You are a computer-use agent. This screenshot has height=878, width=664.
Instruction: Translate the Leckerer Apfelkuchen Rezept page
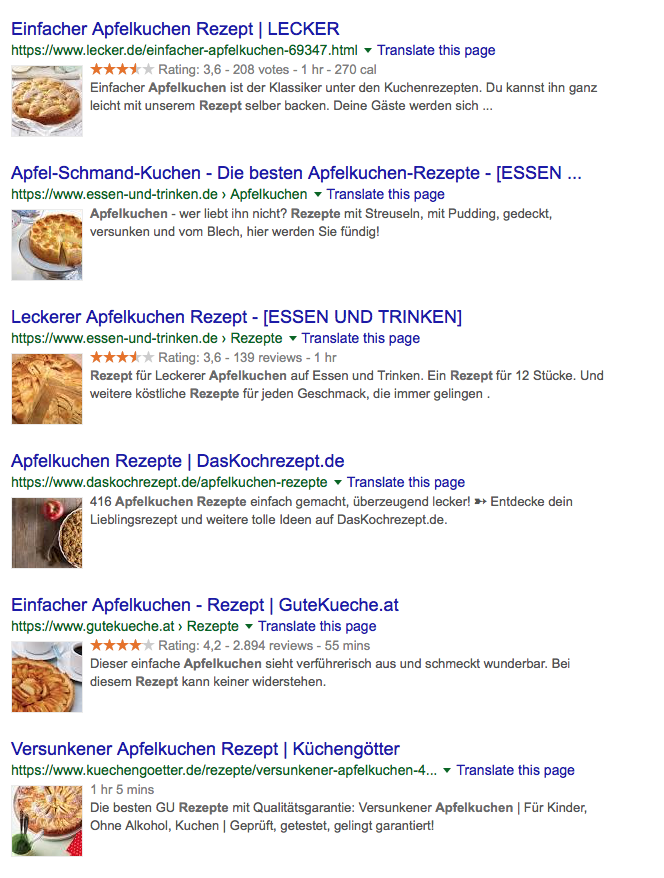[360, 338]
